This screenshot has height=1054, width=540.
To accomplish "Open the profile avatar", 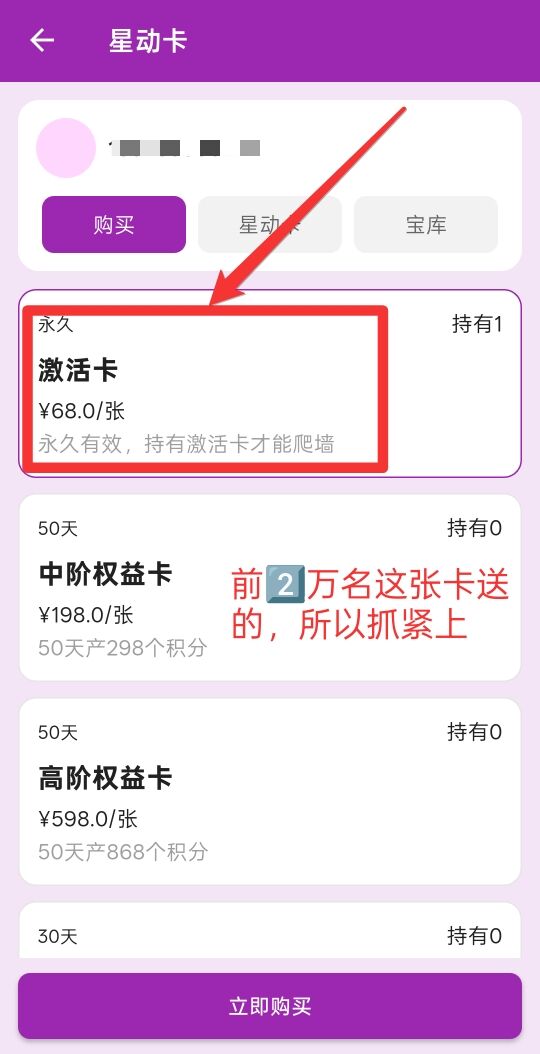I will 66,148.
